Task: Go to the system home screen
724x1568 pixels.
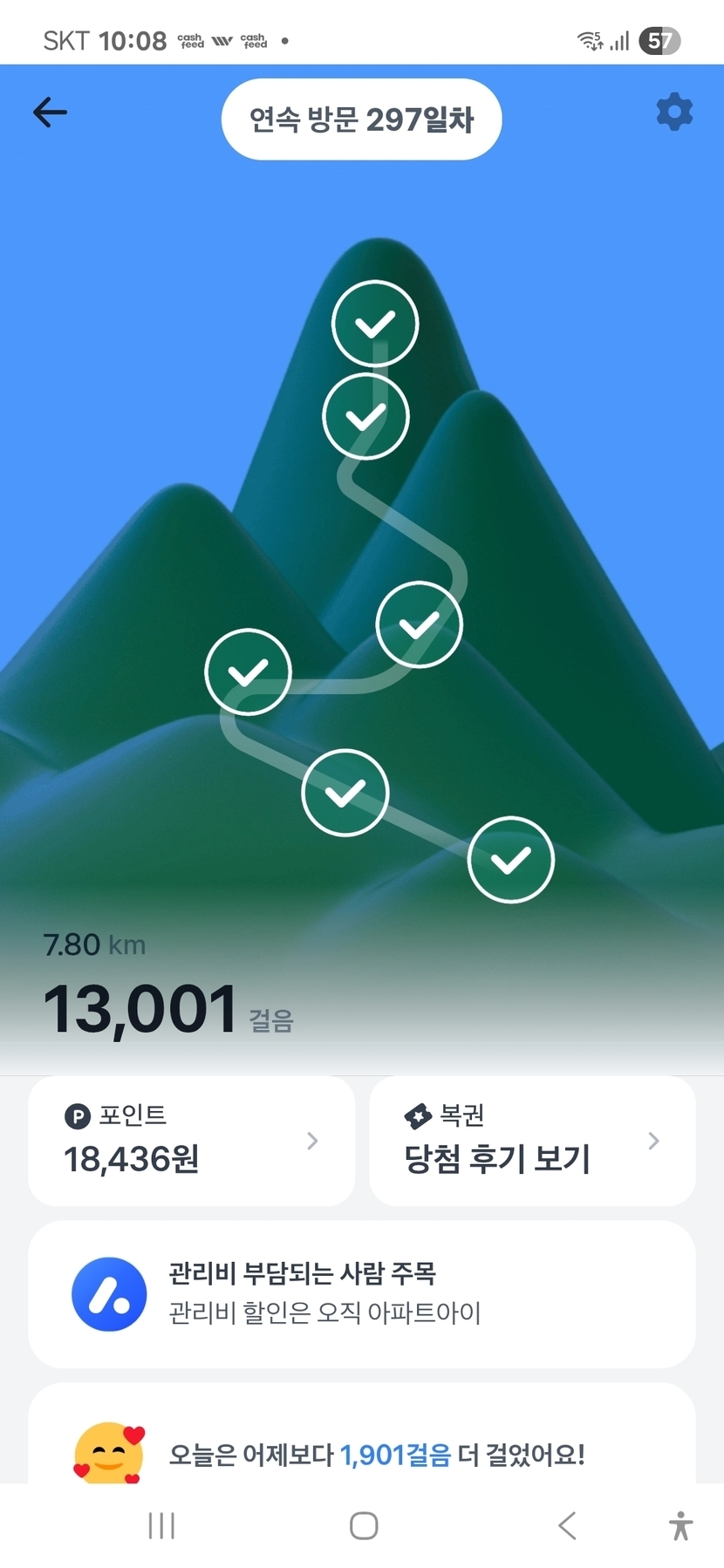Action: tap(364, 1526)
